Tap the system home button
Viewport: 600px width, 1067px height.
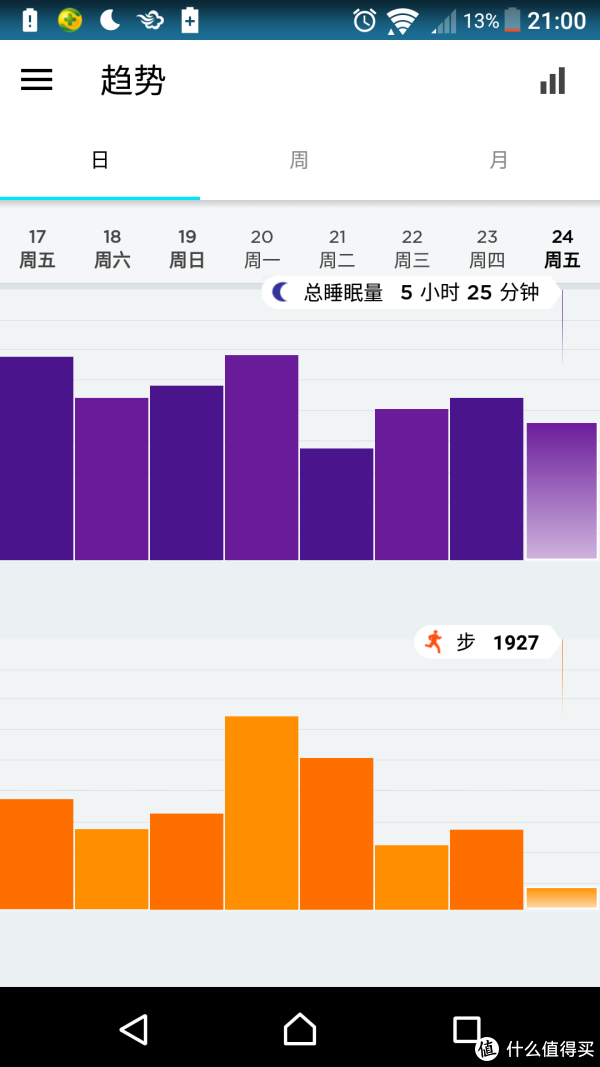tap(300, 1029)
